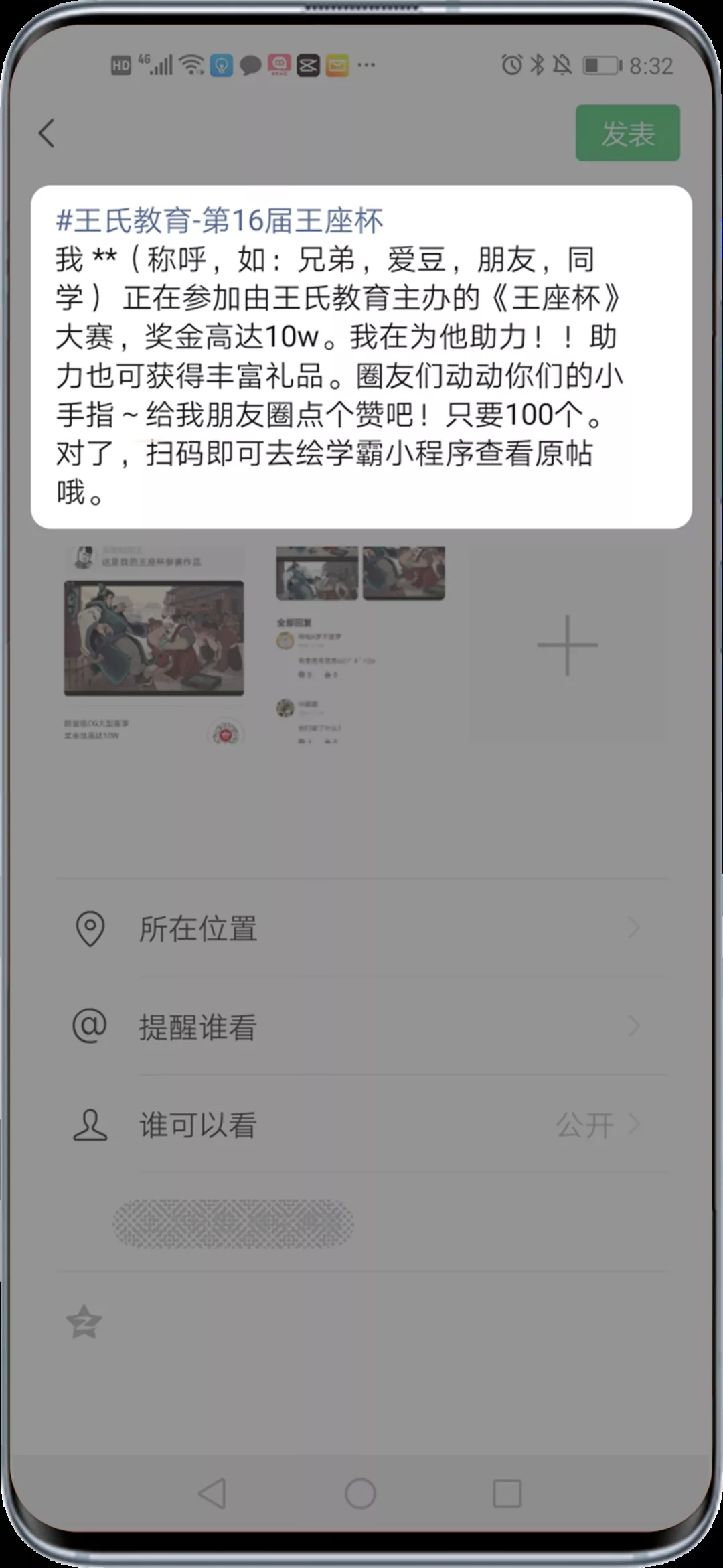Go back from the post editor
723x1568 pixels.
point(47,133)
